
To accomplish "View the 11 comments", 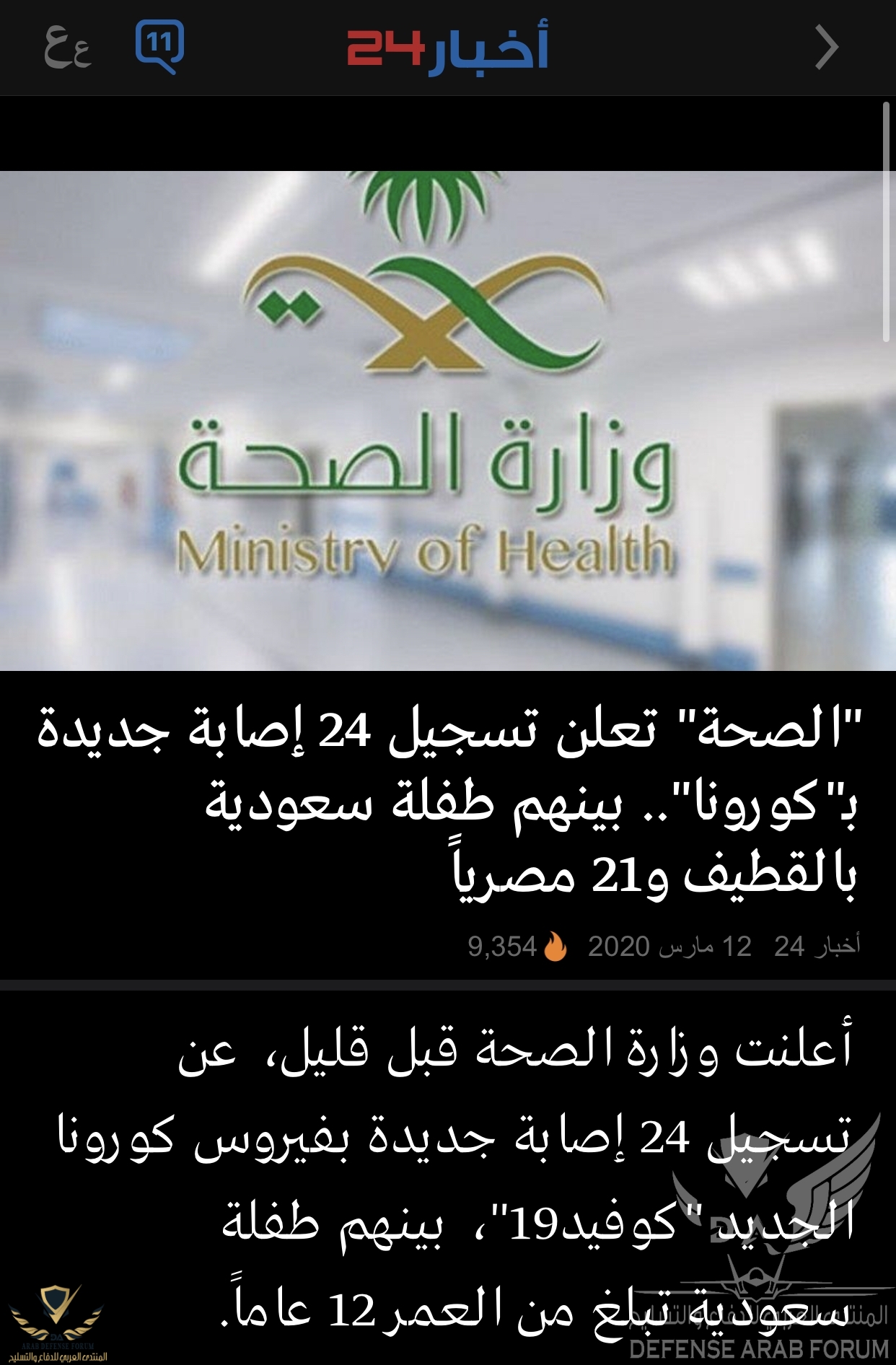I will coord(159,47).
